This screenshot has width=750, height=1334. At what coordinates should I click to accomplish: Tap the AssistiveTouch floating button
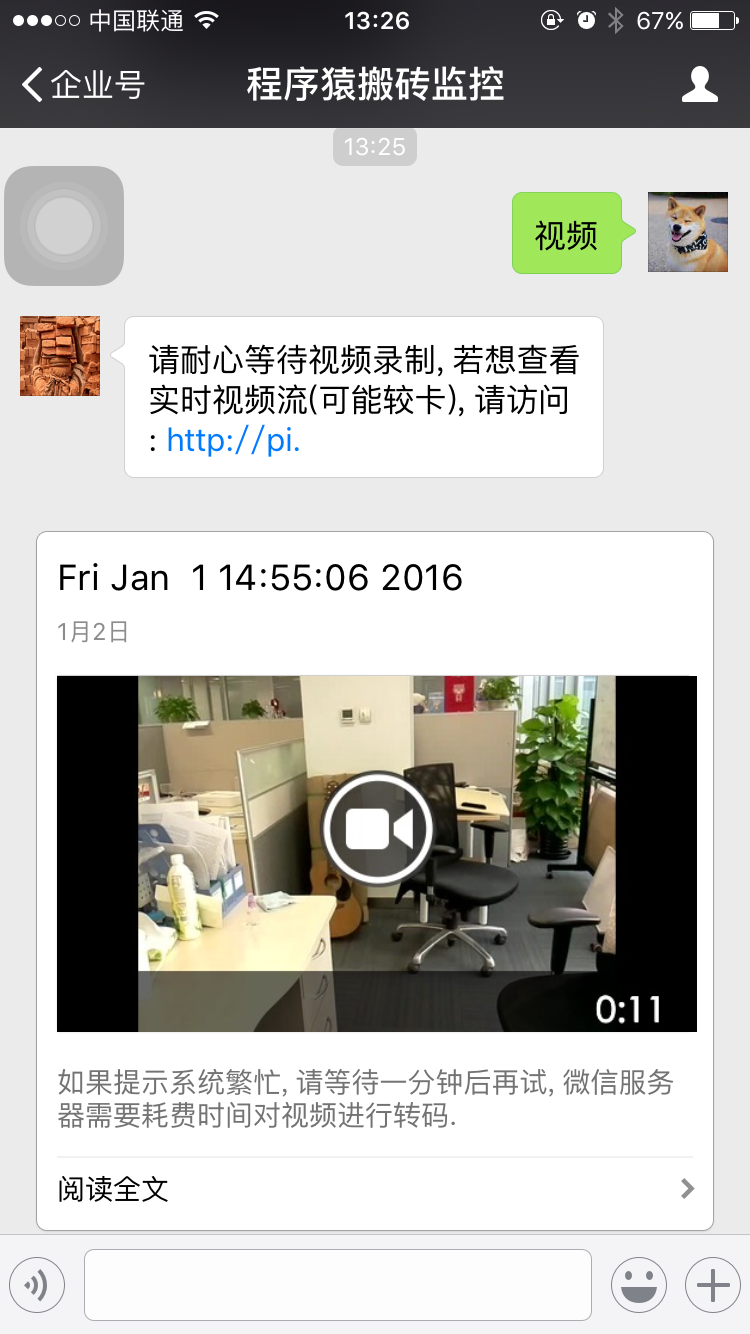click(x=64, y=226)
